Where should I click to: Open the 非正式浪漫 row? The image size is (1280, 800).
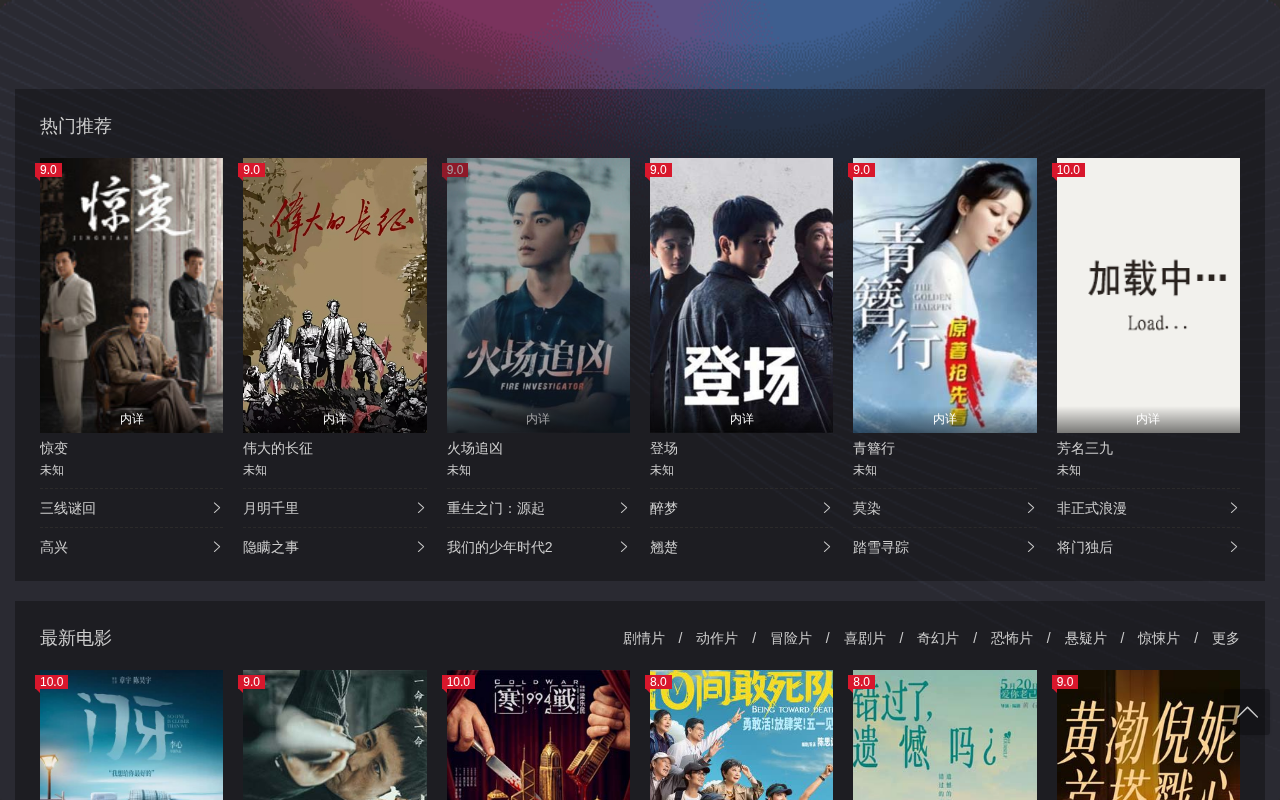point(1148,508)
